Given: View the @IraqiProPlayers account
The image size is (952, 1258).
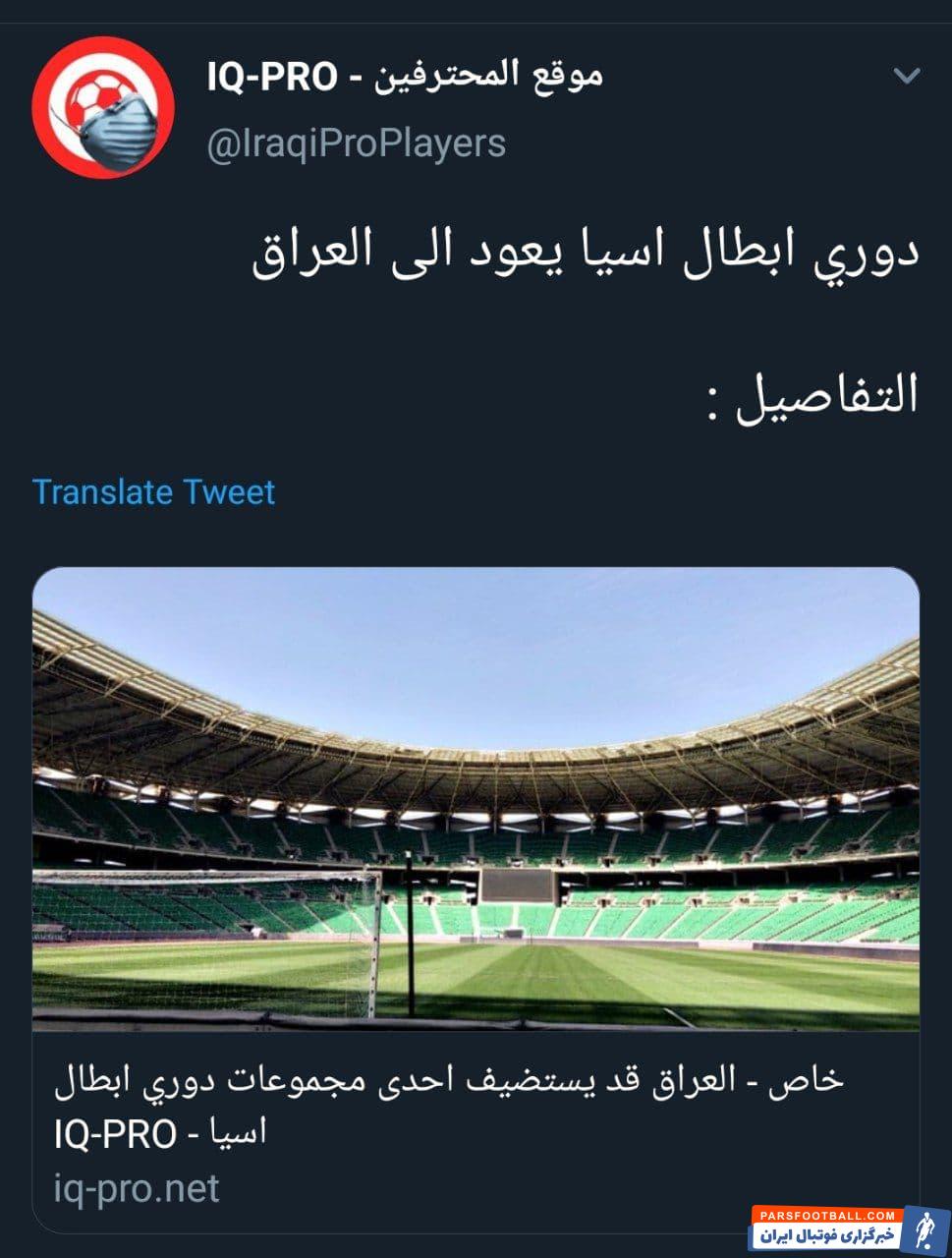Looking at the screenshot, I should point(356,143).
